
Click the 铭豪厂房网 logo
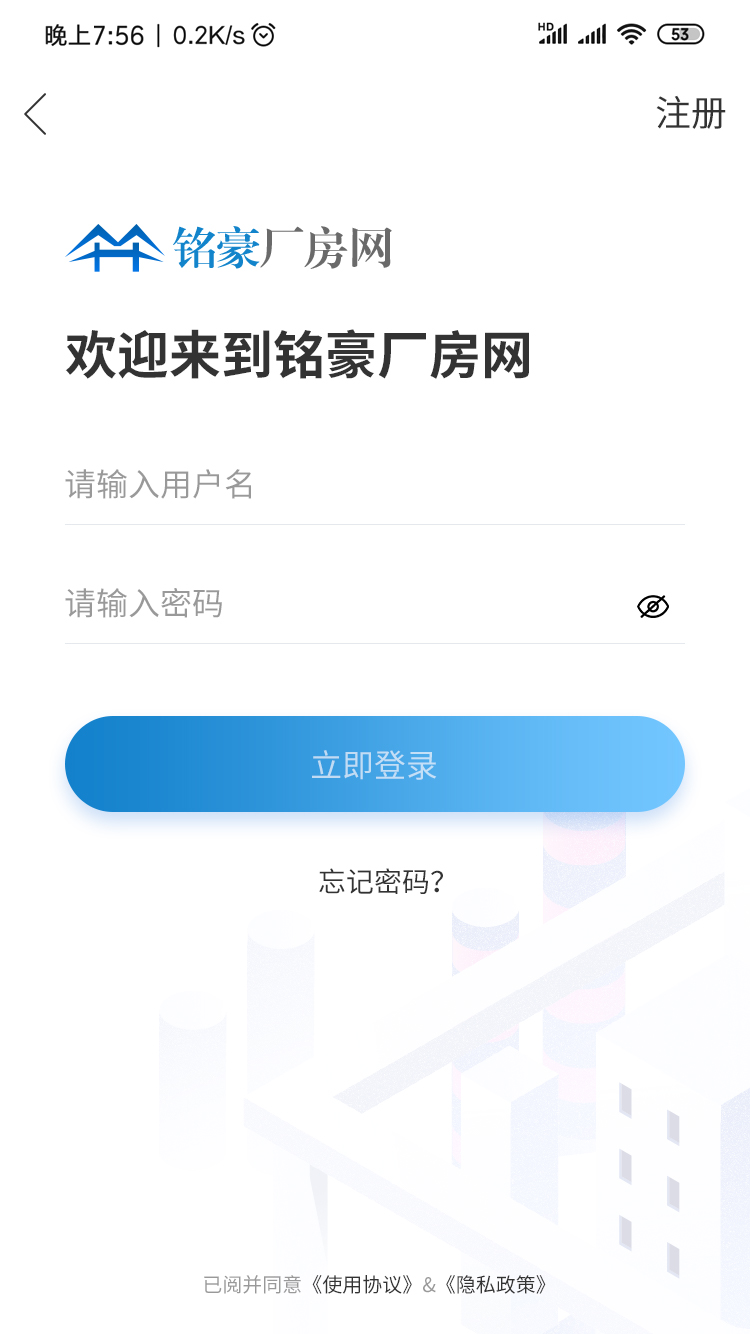[x=230, y=249]
